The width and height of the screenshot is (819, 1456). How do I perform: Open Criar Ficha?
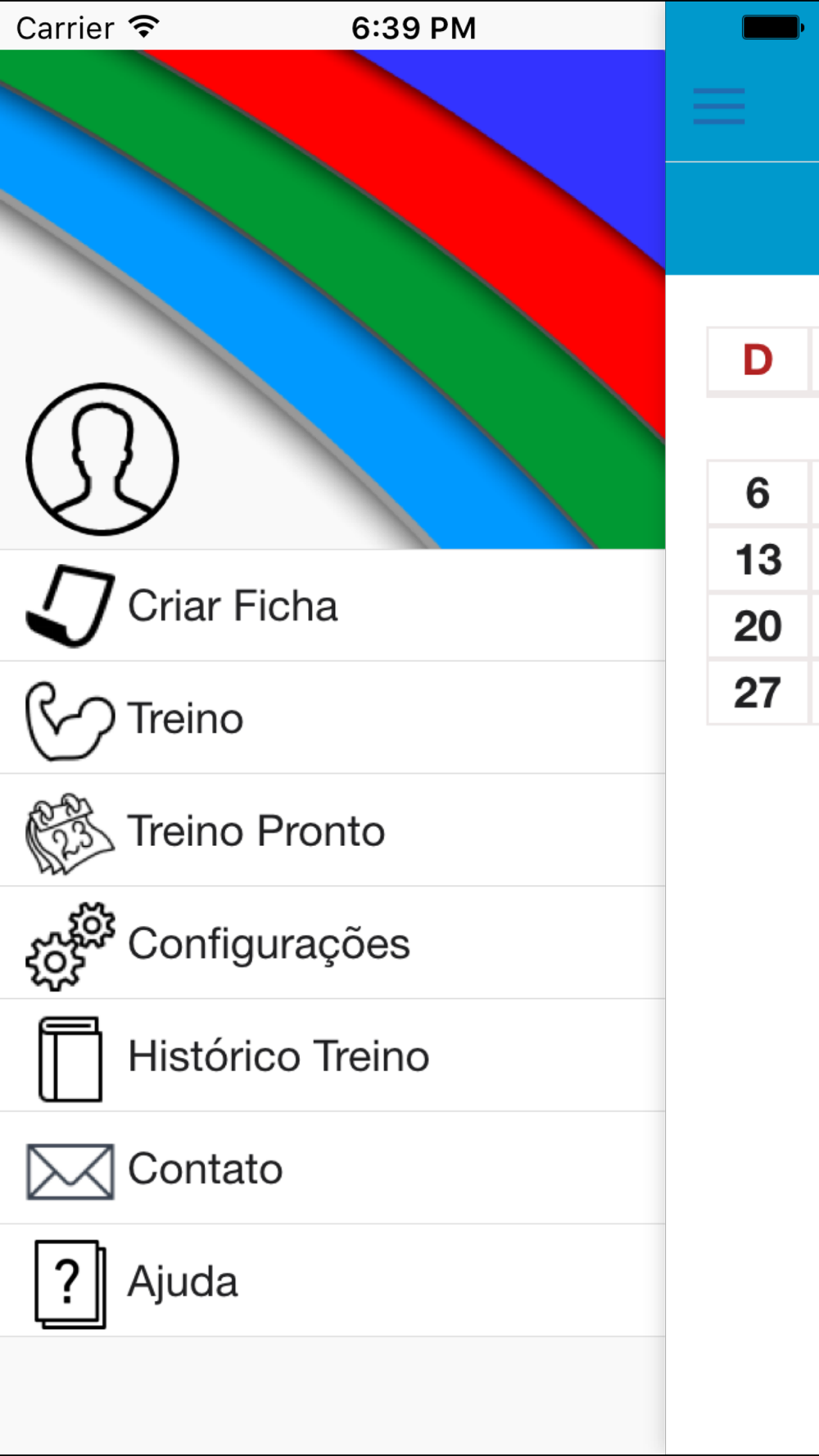tap(333, 605)
